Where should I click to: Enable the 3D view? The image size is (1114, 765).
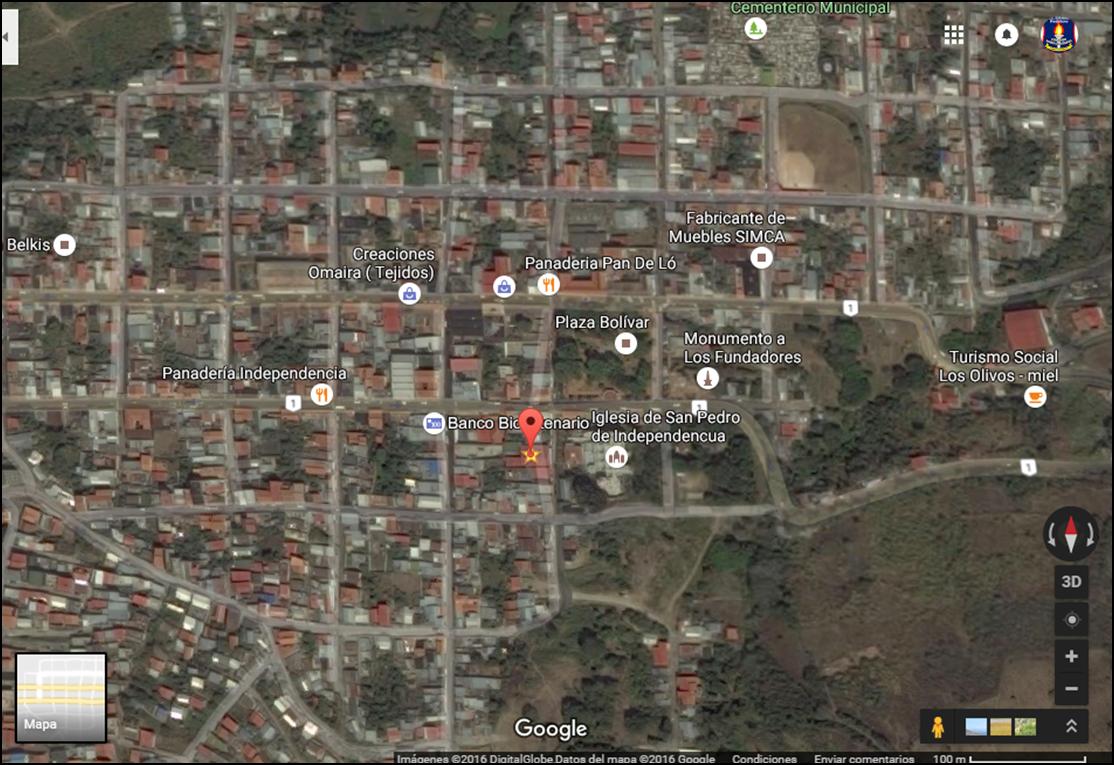click(x=1071, y=582)
